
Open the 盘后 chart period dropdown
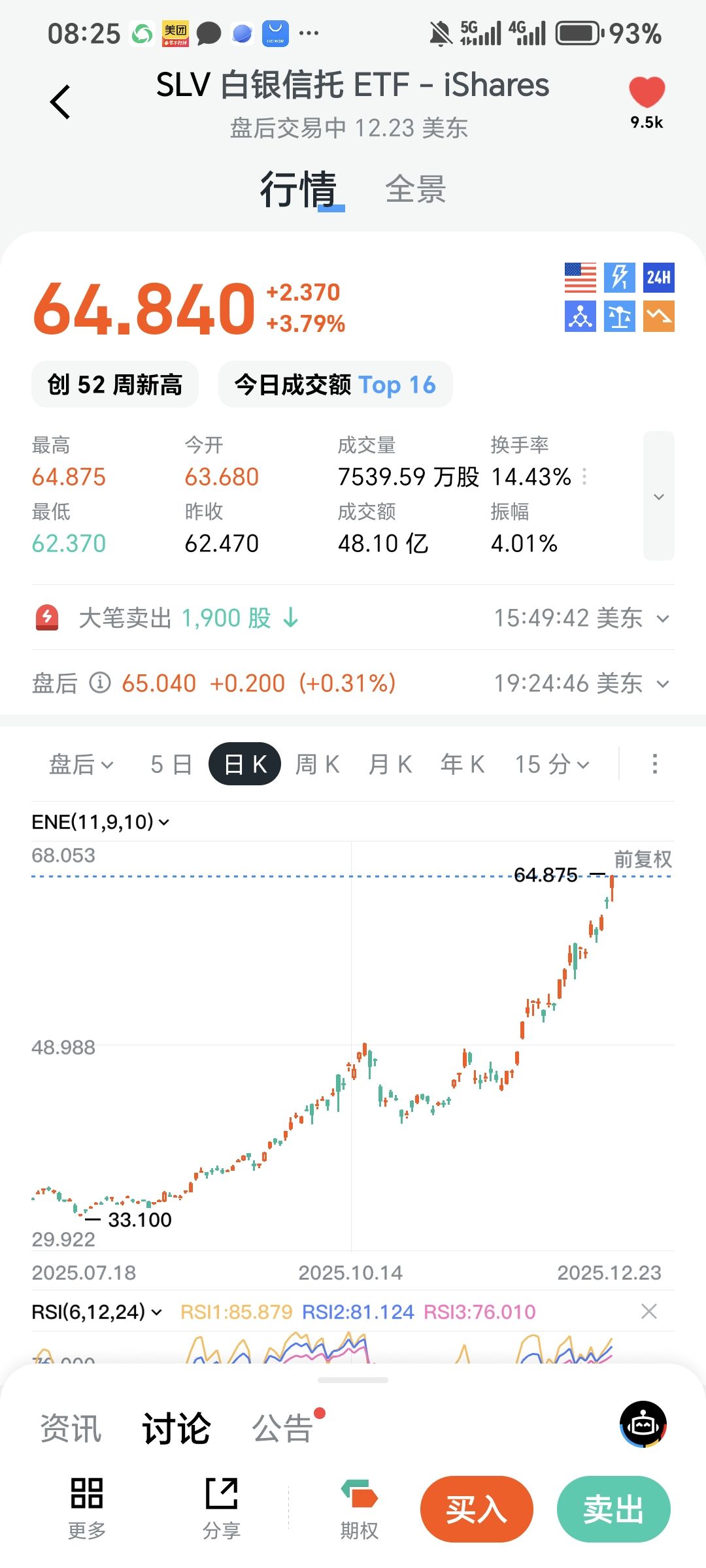coord(81,764)
